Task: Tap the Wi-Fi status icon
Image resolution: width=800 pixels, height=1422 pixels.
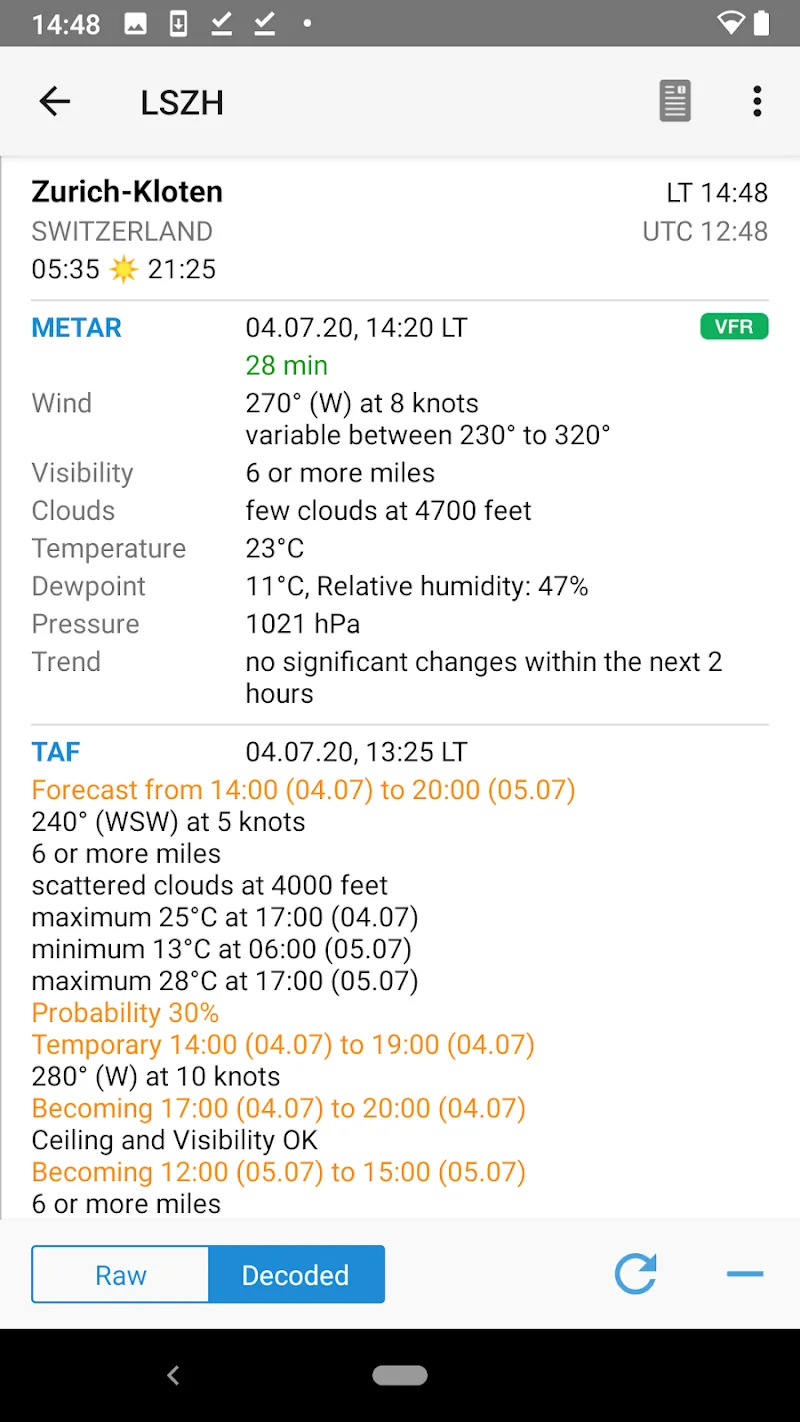Action: (x=733, y=23)
